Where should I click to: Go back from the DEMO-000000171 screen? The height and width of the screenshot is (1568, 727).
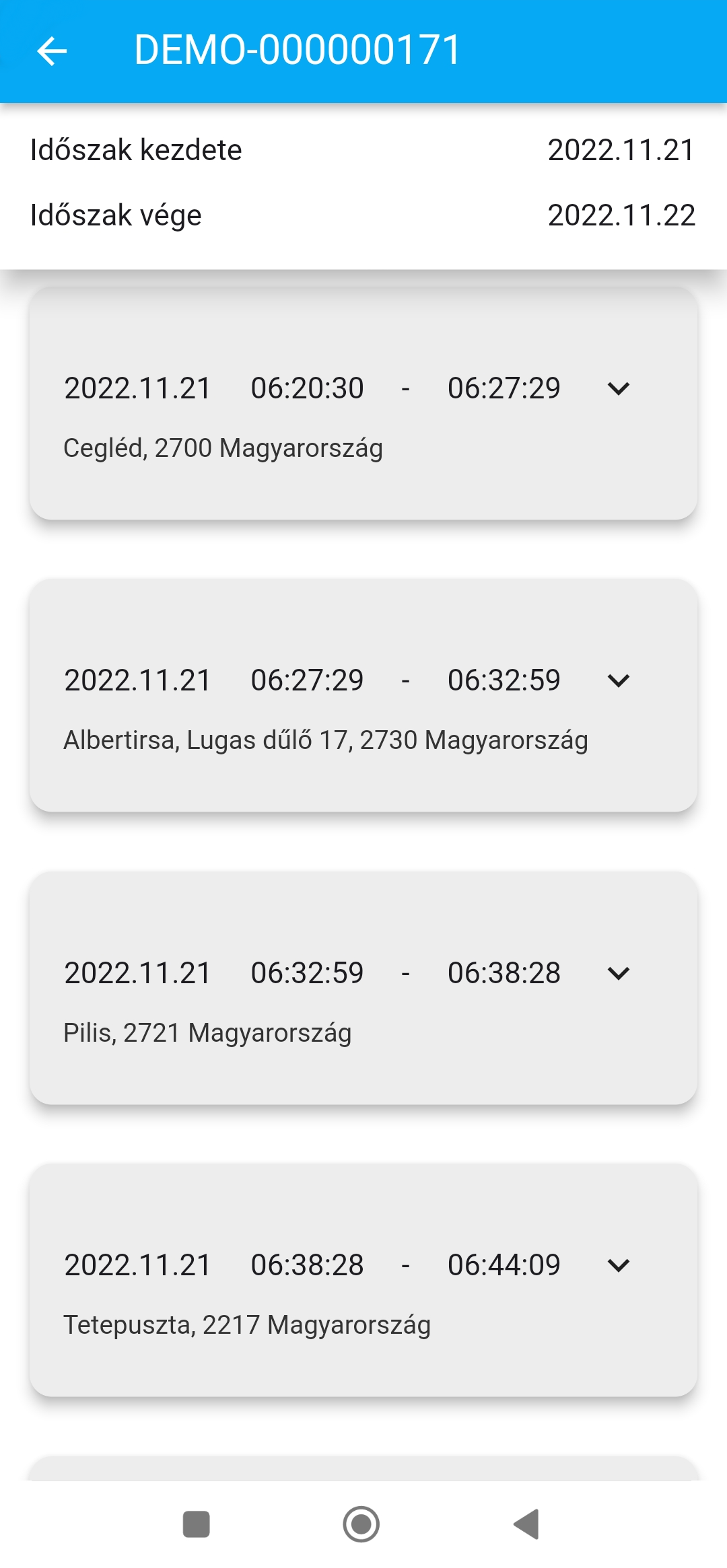tap(53, 51)
